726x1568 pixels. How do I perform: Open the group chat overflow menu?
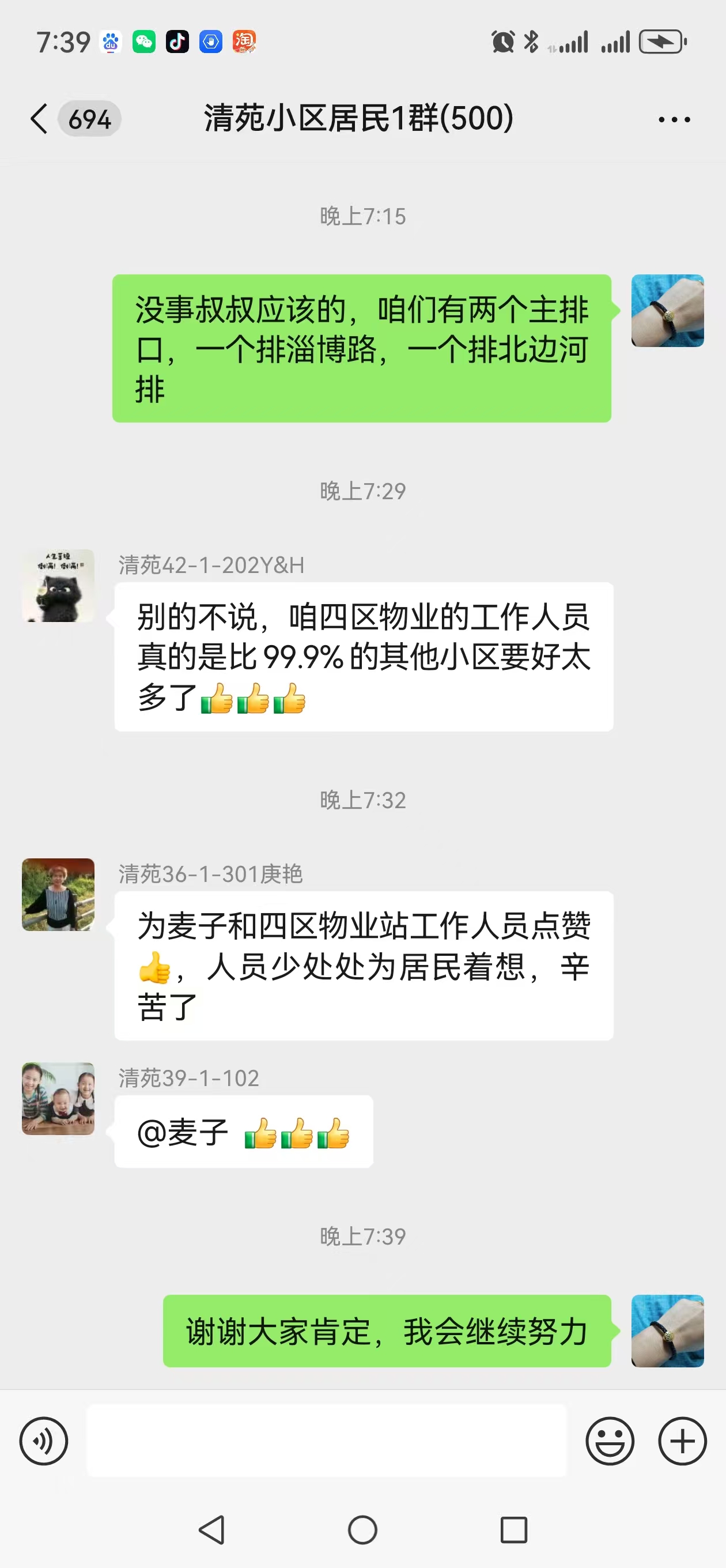[674, 119]
